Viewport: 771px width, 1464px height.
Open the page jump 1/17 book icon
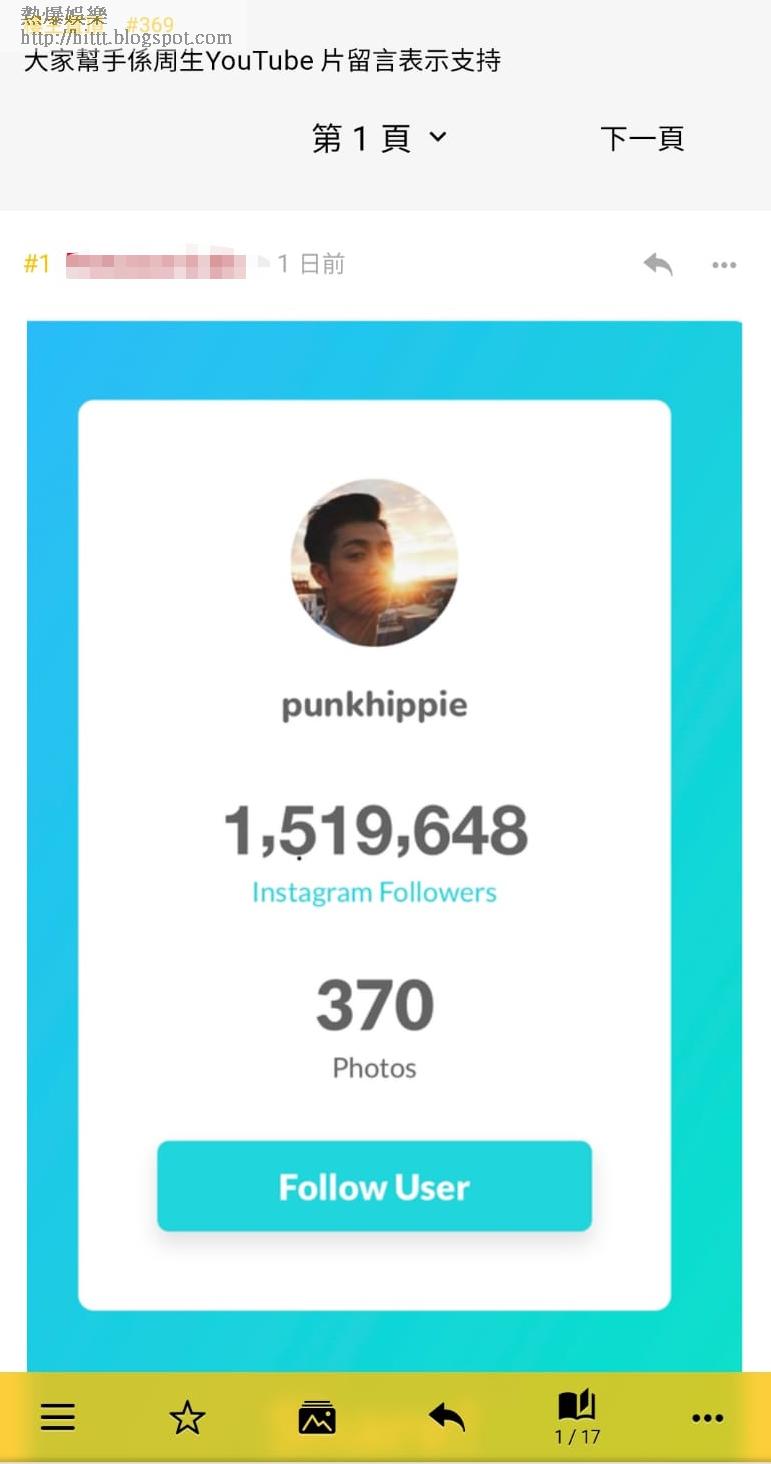coord(577,1416)
